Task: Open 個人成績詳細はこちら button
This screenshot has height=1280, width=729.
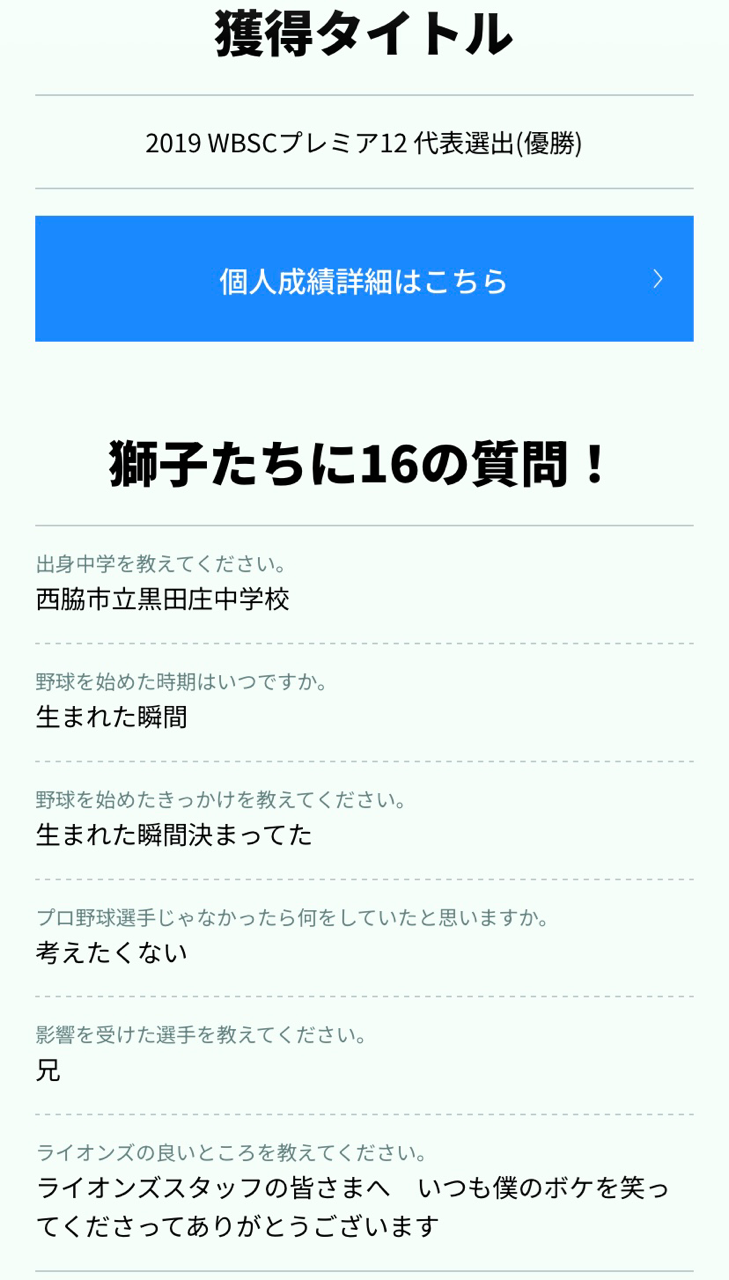Action: [364, 280]
